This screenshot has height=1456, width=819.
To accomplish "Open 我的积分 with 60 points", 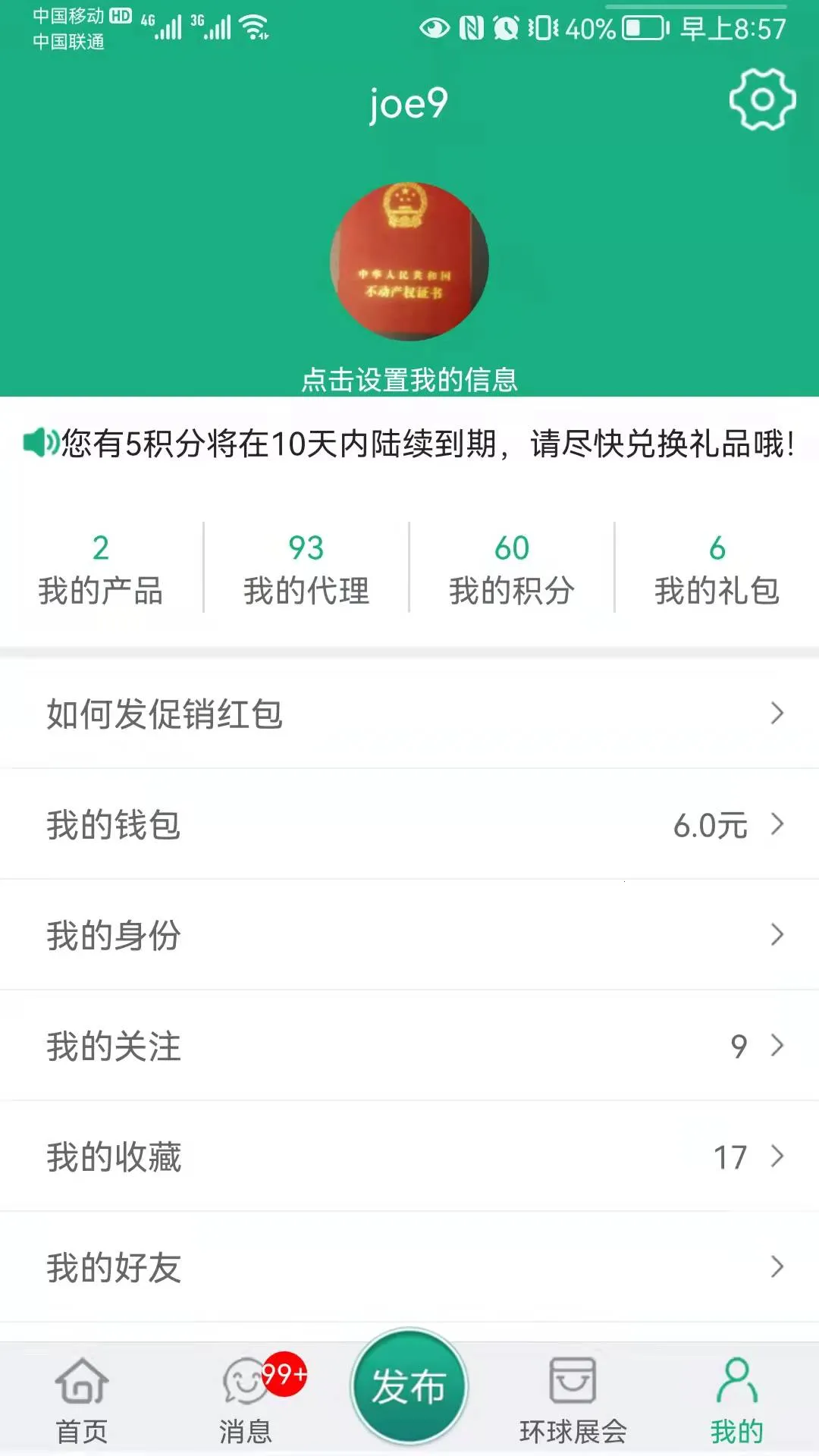I will (x=512, y=569).
